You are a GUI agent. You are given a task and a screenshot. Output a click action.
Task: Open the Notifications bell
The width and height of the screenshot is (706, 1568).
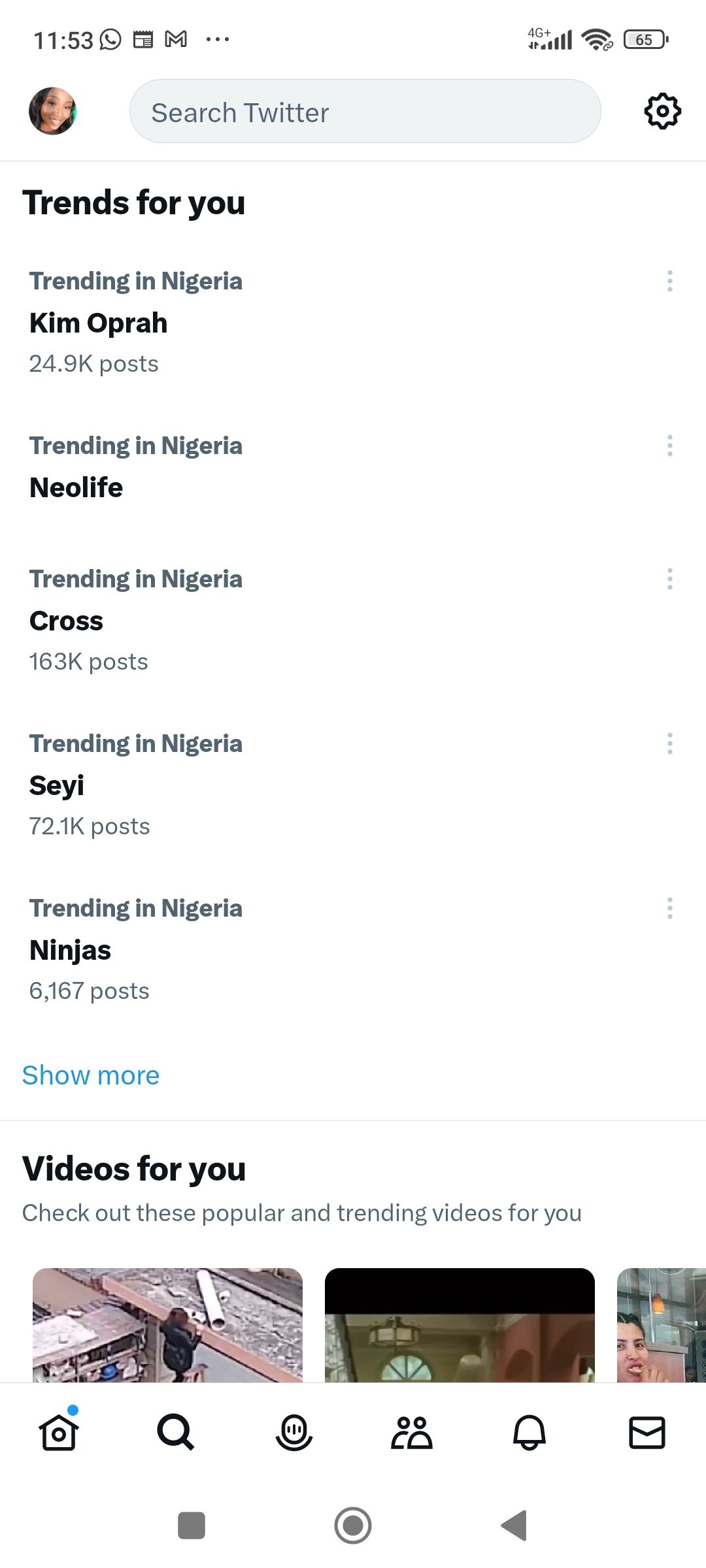(530, 1433)
